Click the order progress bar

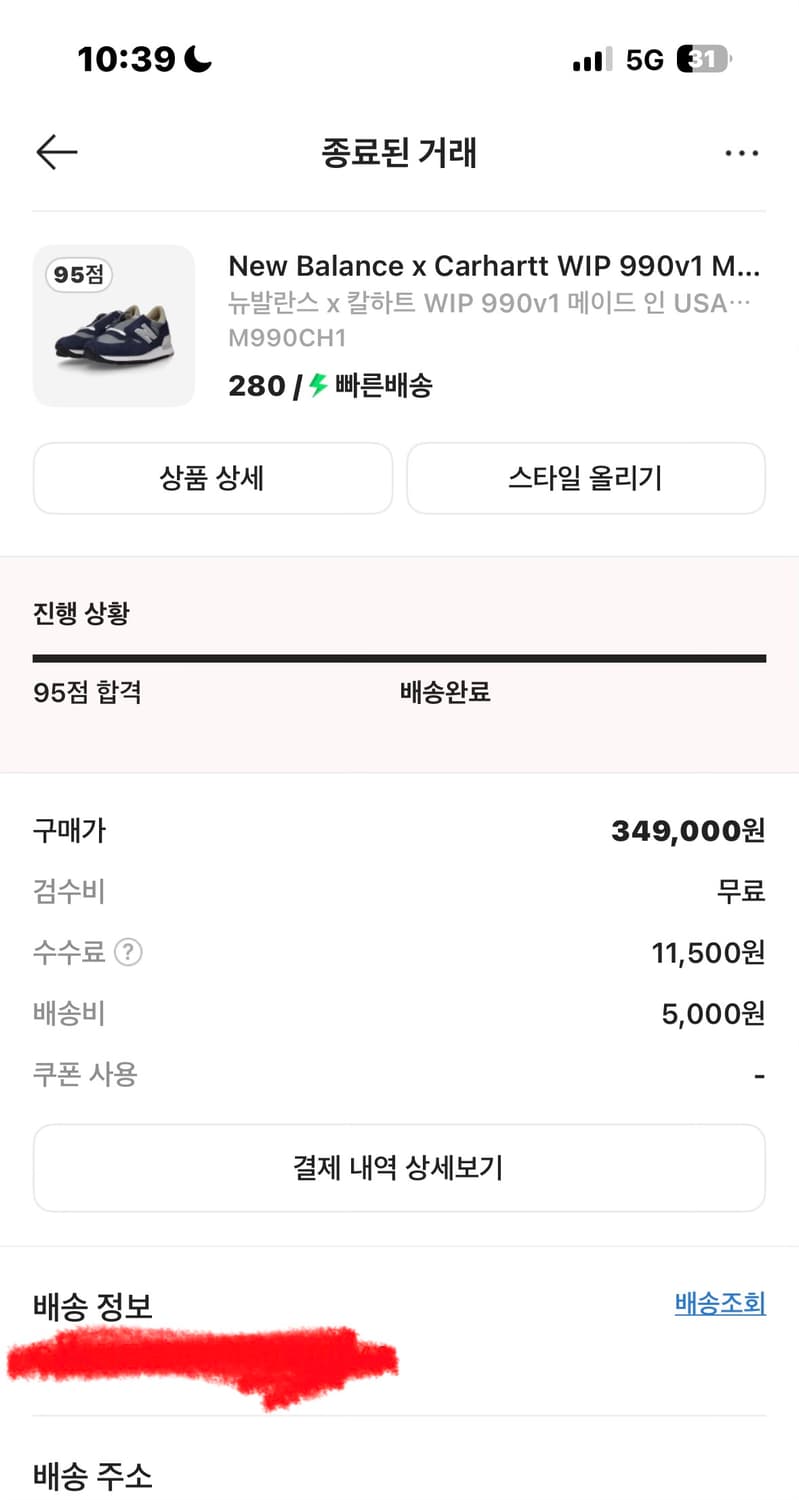click(x=399, y=657)
